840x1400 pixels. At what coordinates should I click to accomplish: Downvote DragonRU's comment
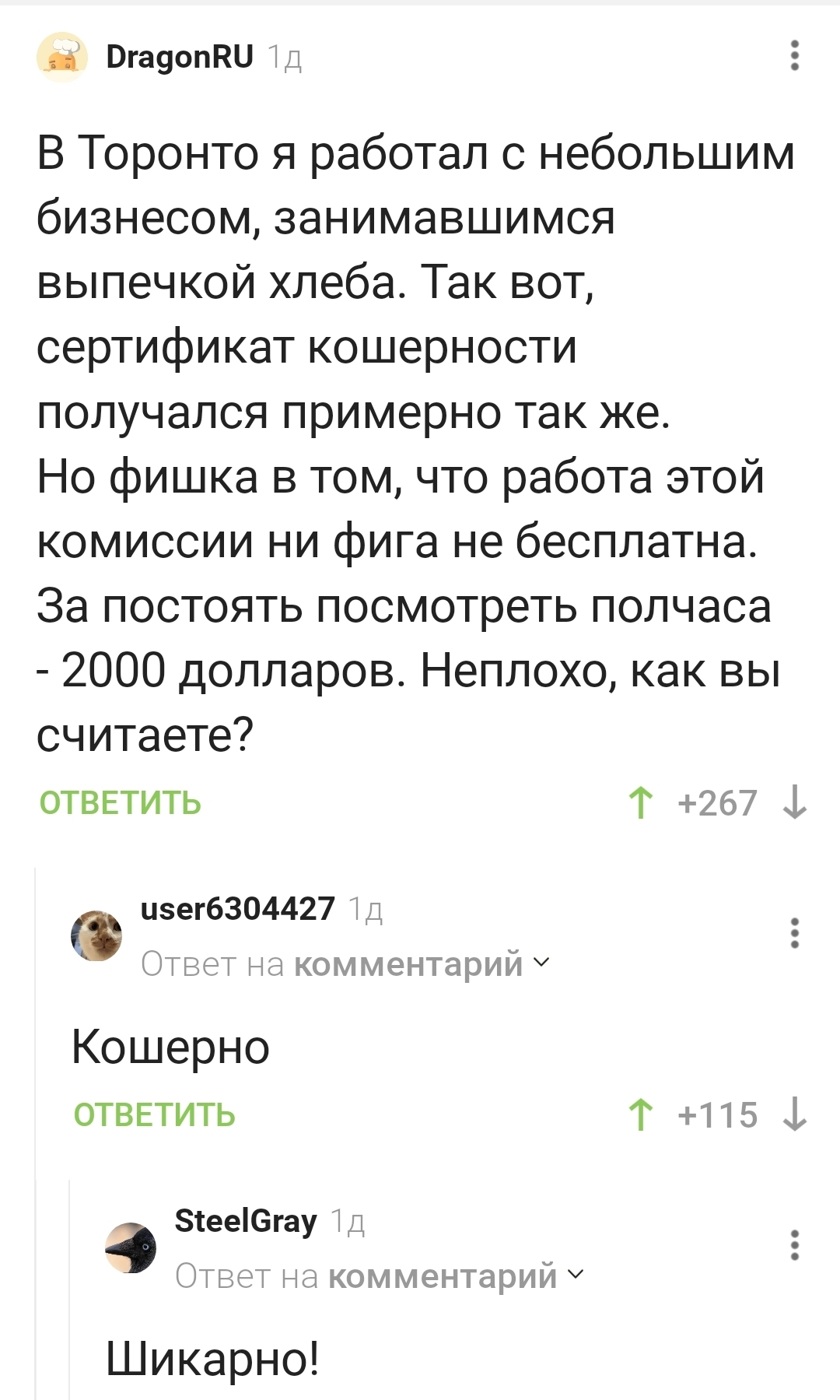794,802
